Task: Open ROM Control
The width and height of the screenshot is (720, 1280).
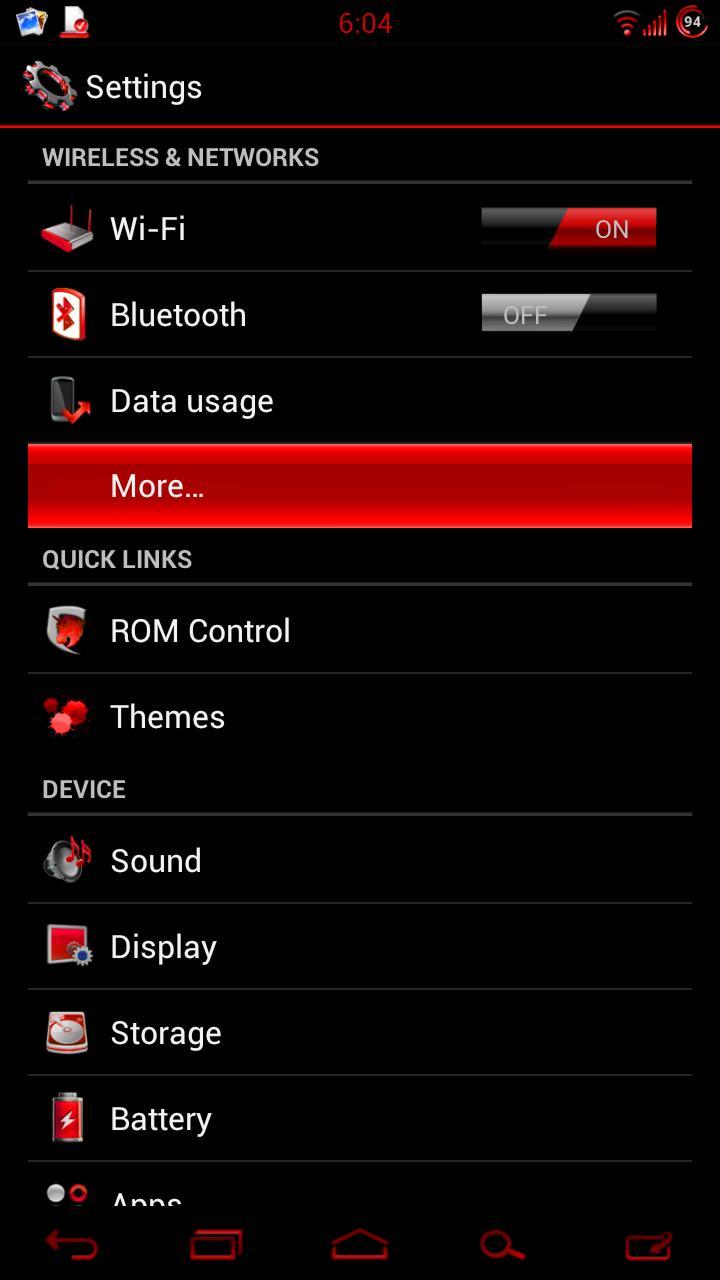Action: pyautogui.click(x=300, y=630)
